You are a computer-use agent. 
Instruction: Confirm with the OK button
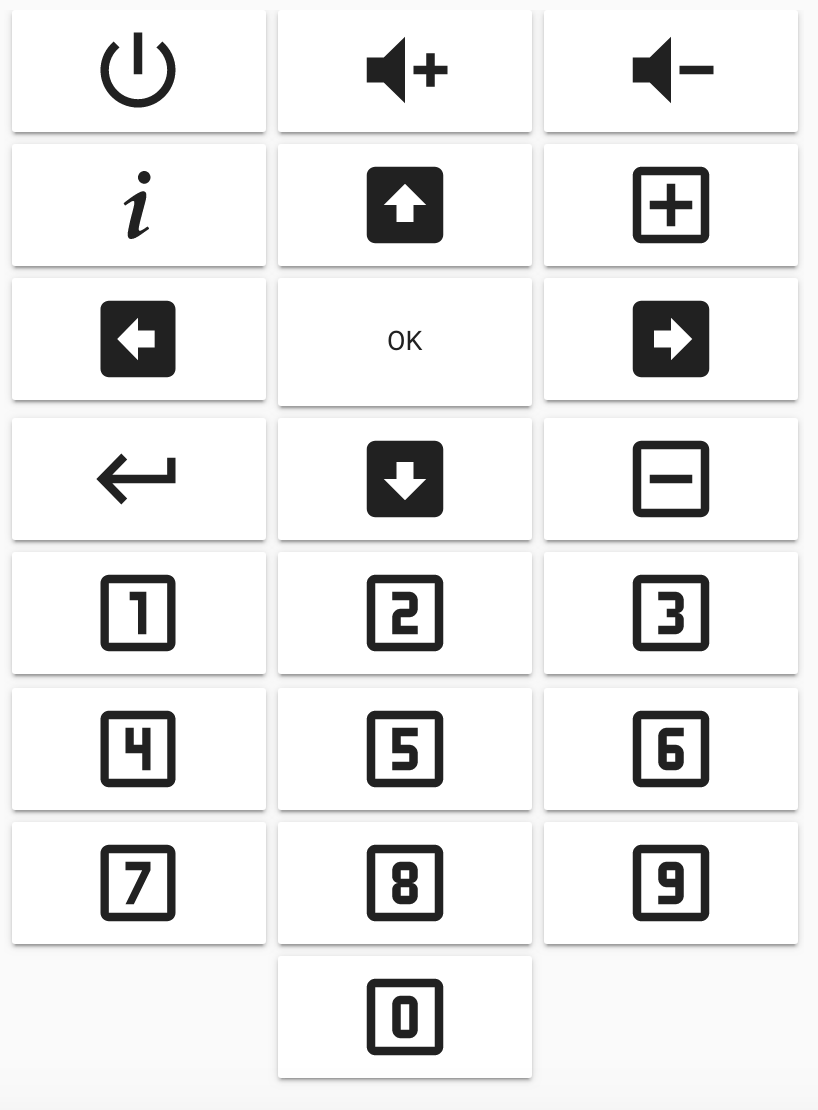coord(405,341)
